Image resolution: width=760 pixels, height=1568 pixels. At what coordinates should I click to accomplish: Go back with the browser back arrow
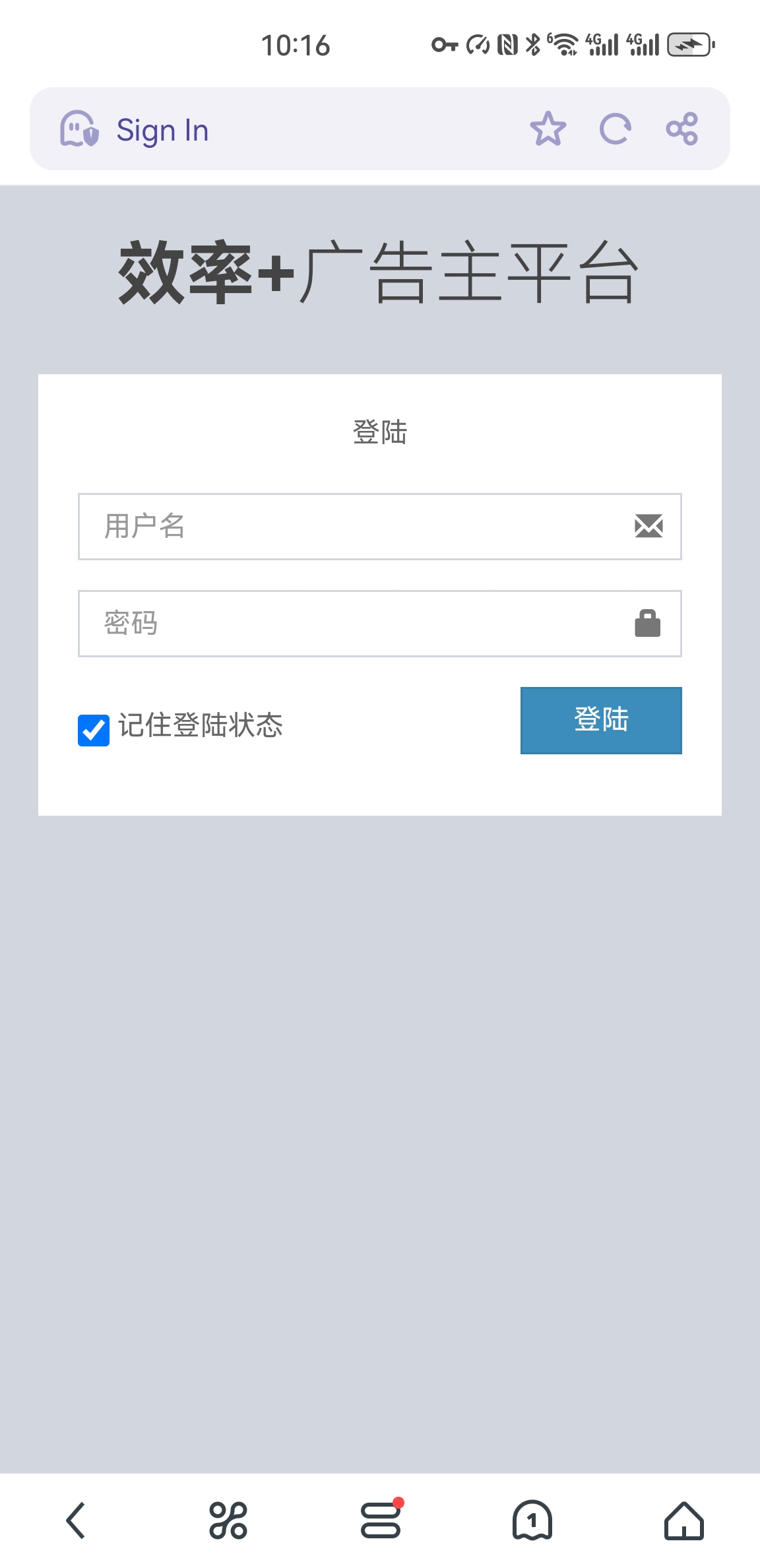pos(76,1520)
